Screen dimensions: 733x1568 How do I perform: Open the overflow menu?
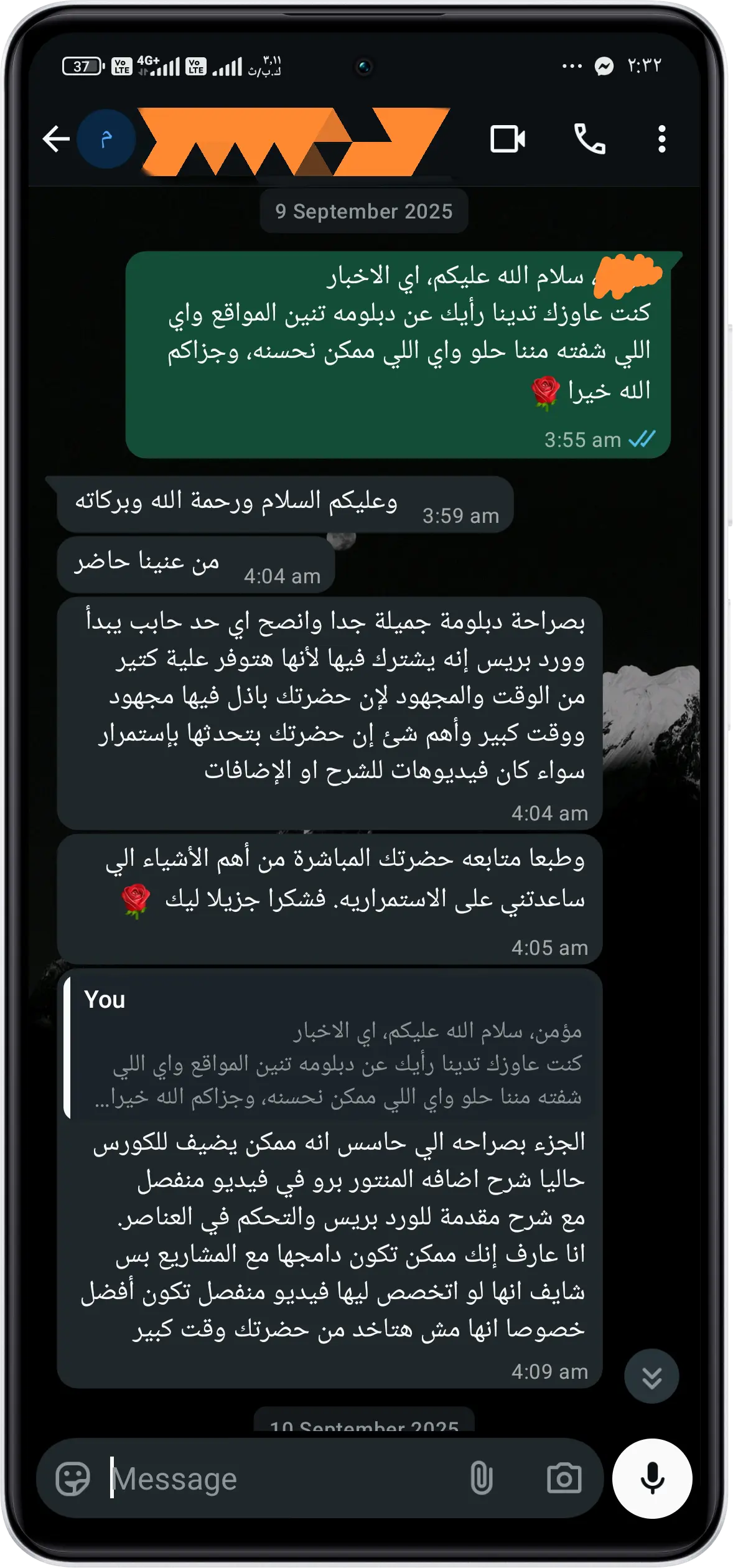pyautogui.click(x=661, y=139)
